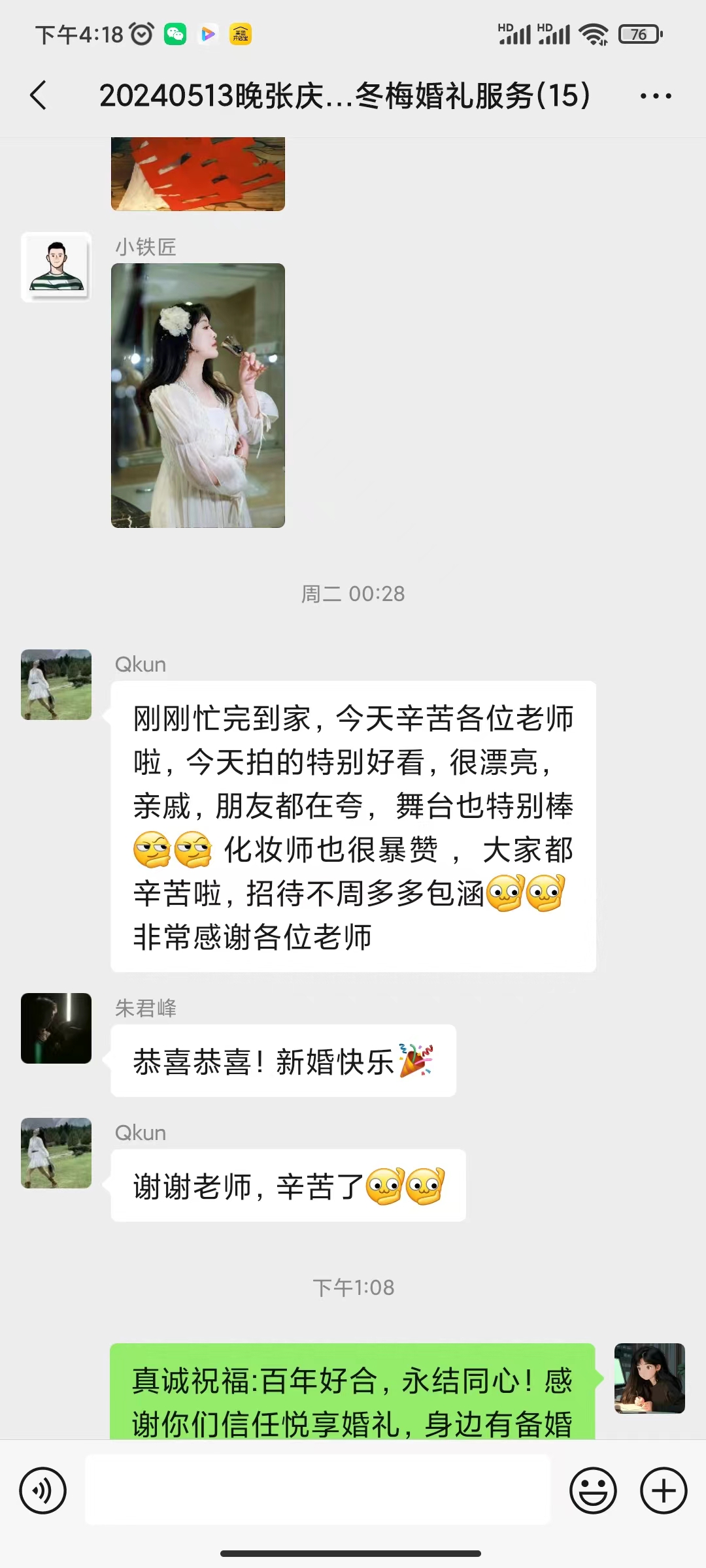Switch to voice message input

(43, 1490)
